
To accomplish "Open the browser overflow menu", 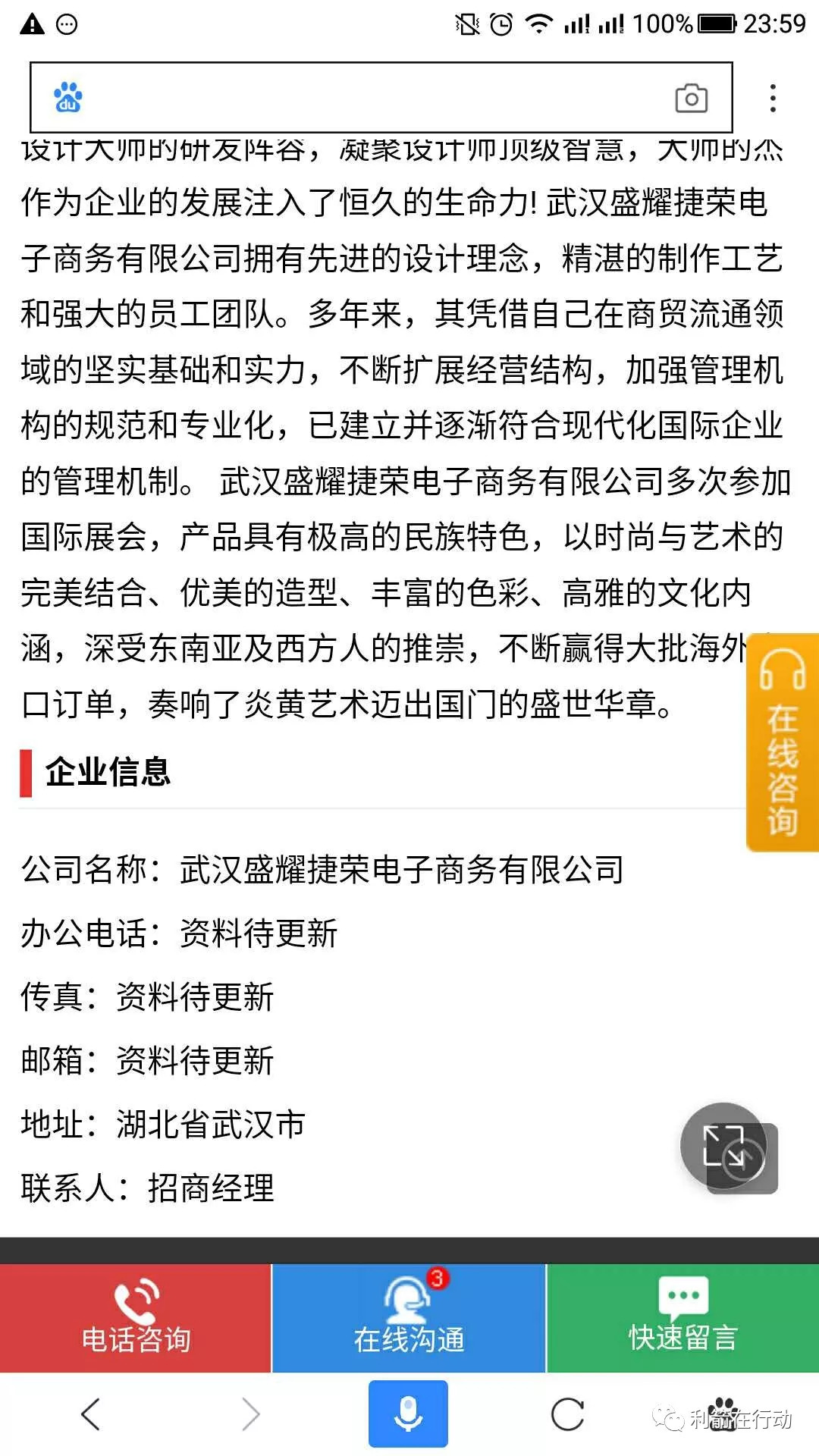I will tap(772, 99).
